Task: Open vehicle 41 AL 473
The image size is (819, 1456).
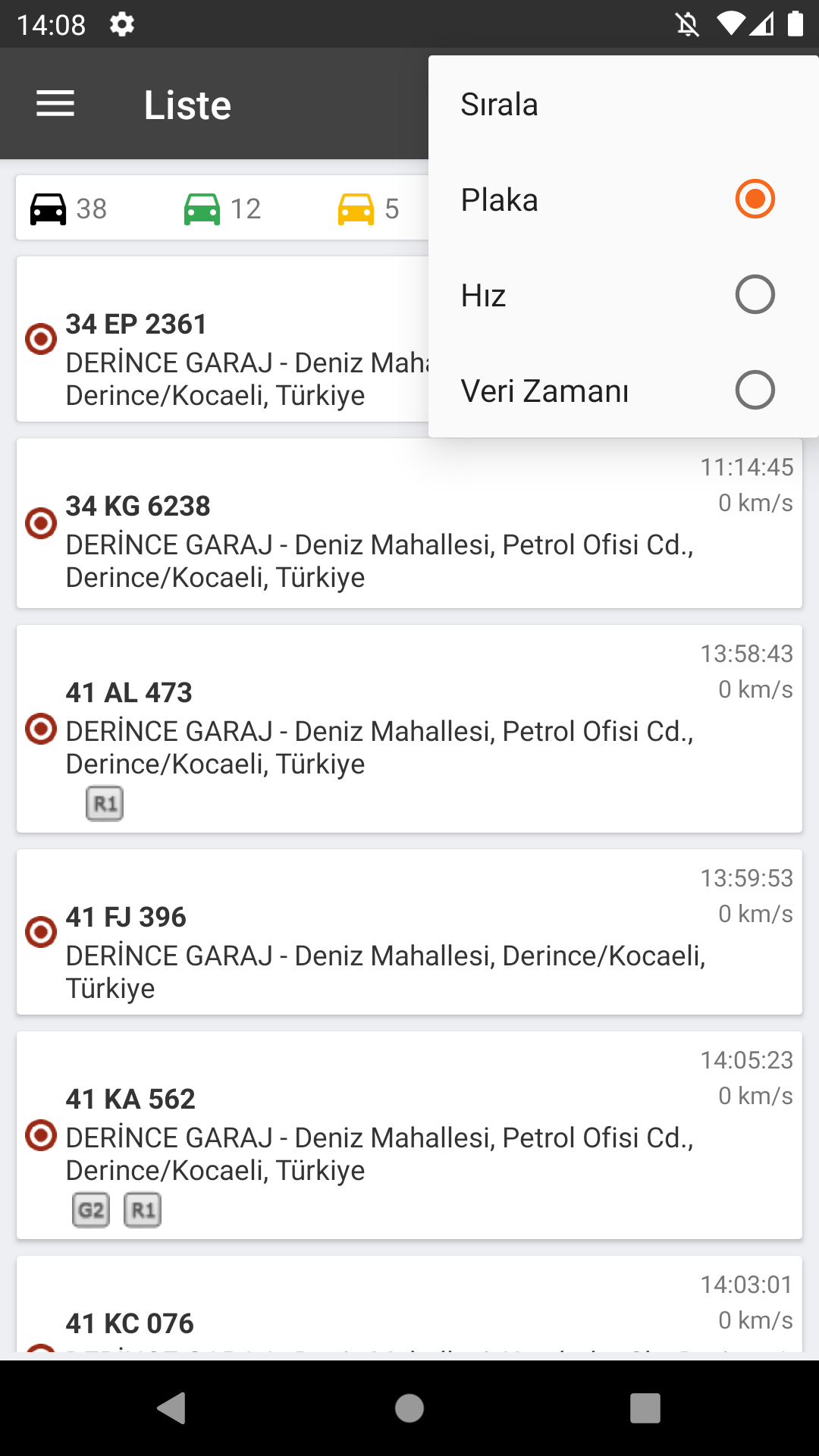Action: point(409,729)
